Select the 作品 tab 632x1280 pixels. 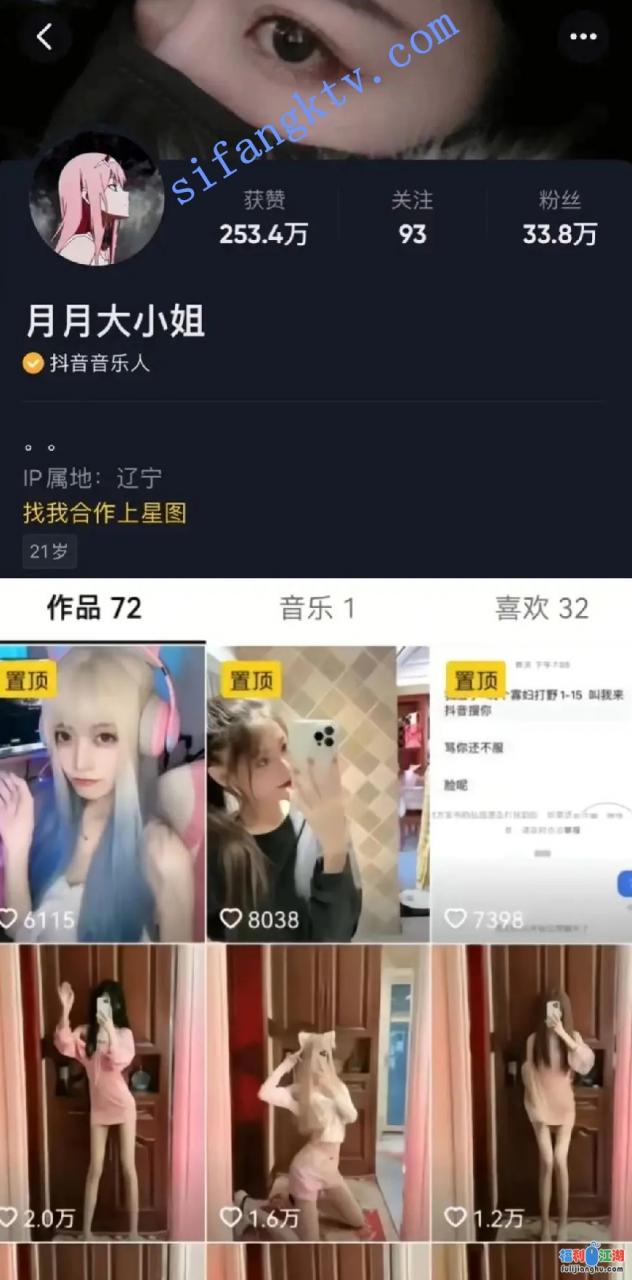pyautogui.click(x=94, y=608)
